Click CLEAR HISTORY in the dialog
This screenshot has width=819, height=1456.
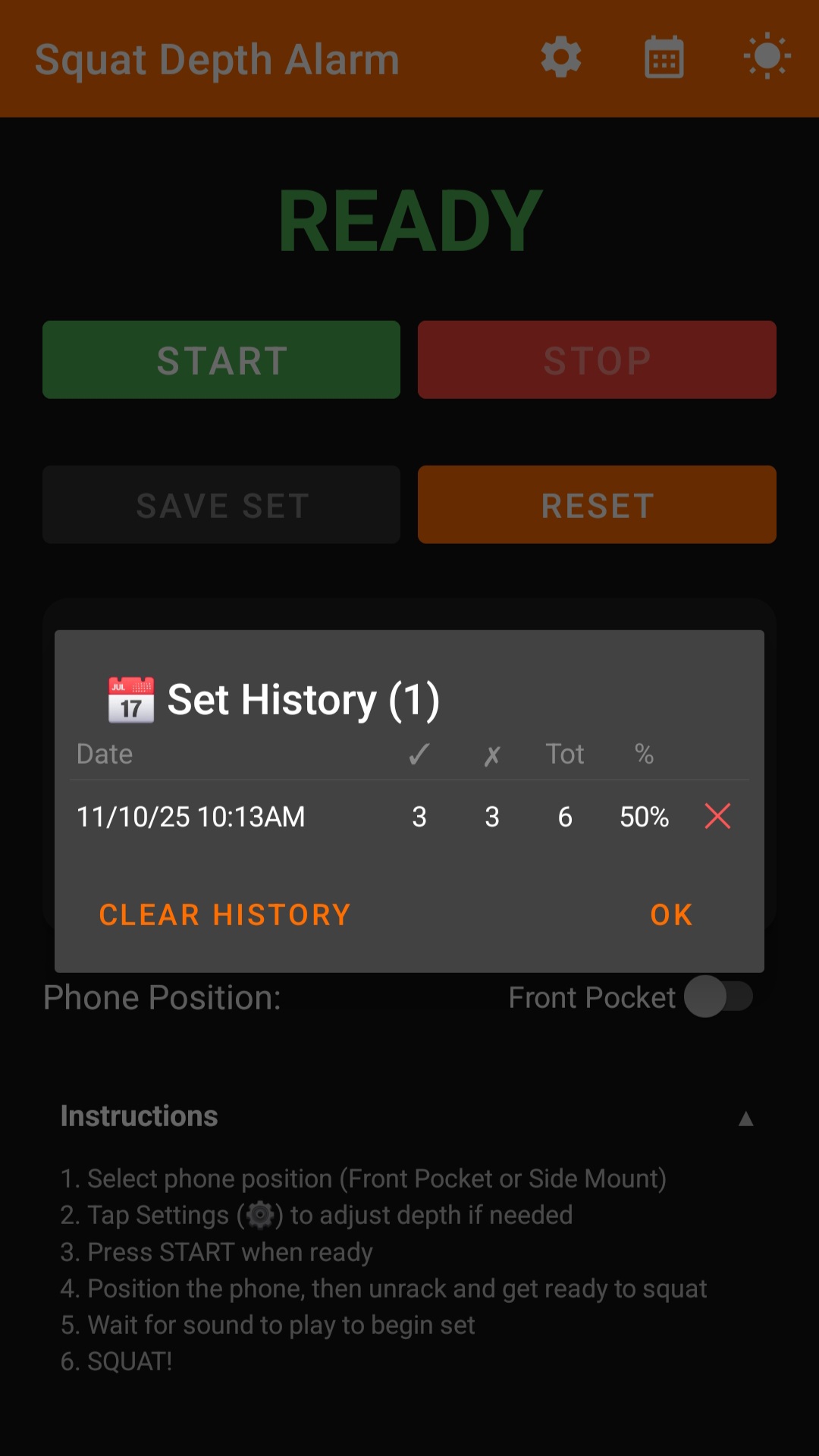(224, 915)
